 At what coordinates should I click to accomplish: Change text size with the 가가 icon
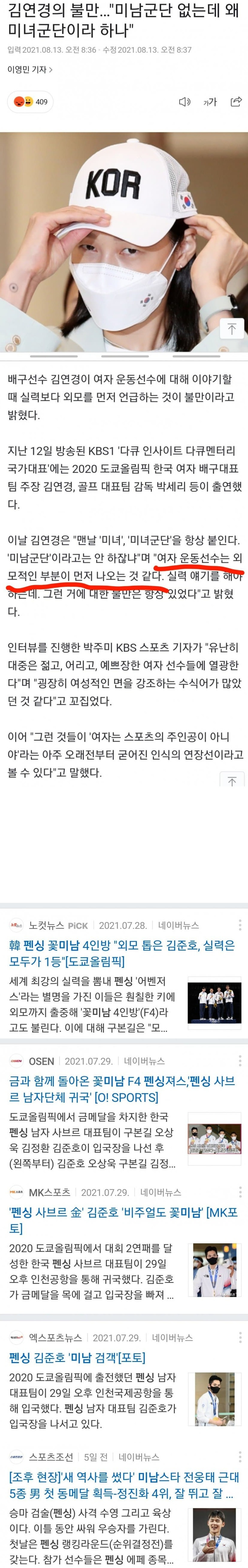[x=210, y=102]
